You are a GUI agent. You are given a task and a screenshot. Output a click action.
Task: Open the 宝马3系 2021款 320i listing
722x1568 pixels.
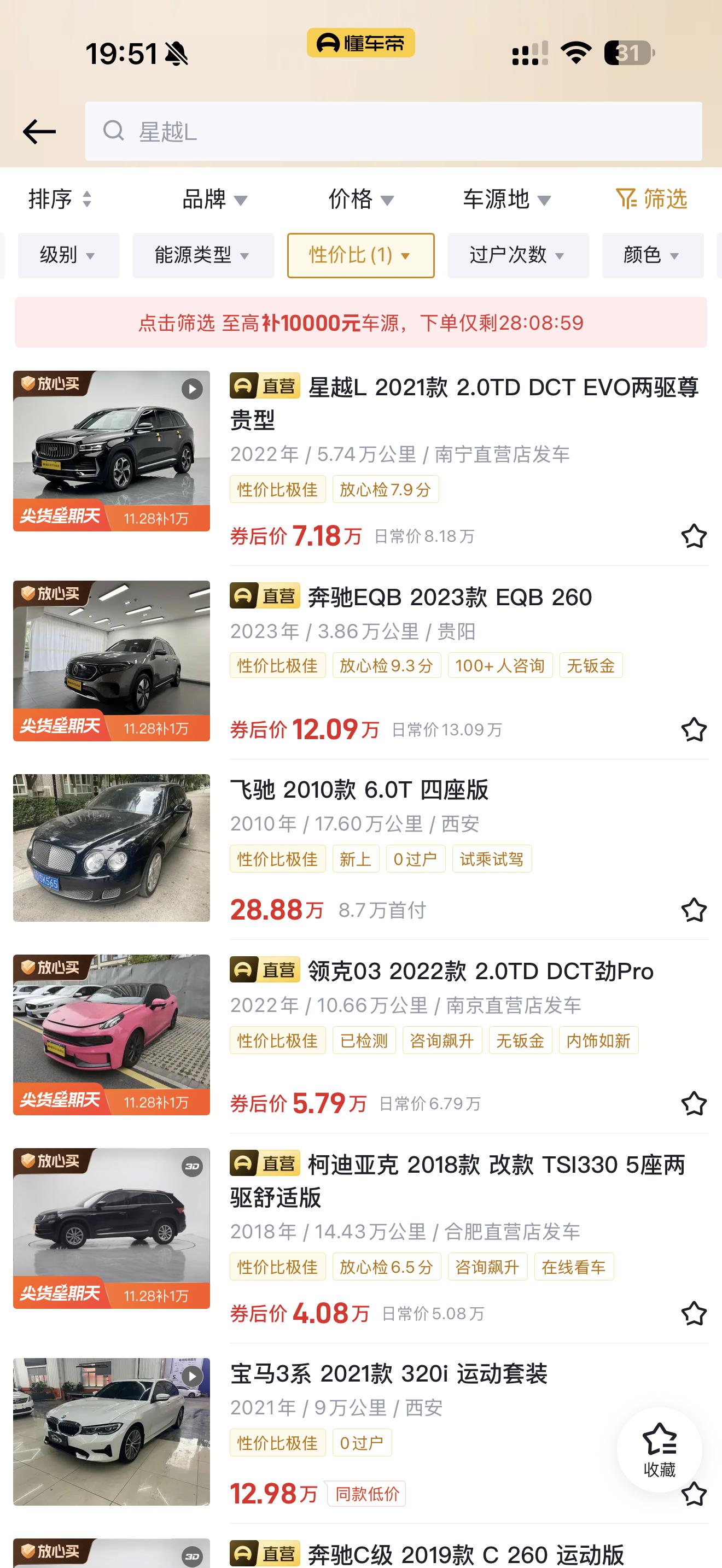(x=388, y=1374)
